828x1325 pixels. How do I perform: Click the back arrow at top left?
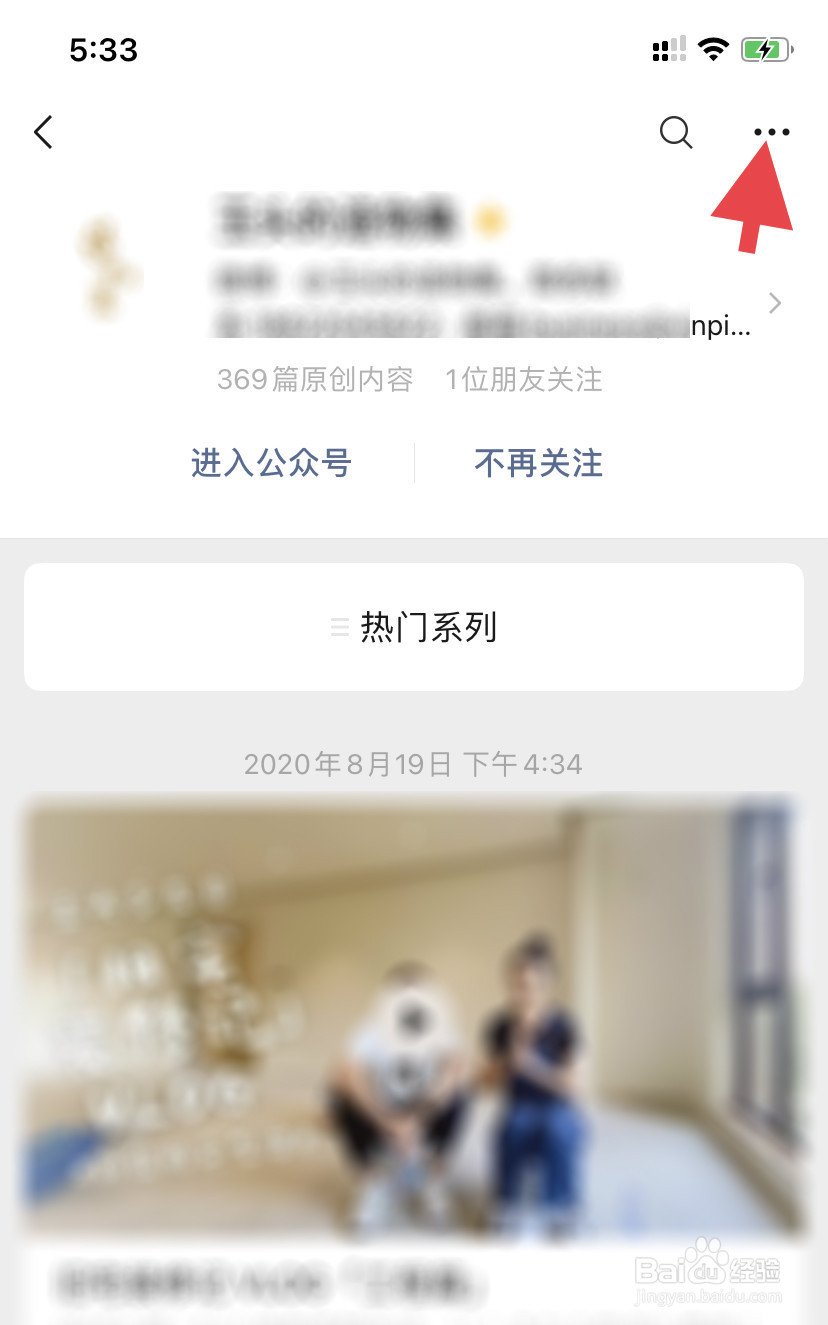tap(43, 131)
